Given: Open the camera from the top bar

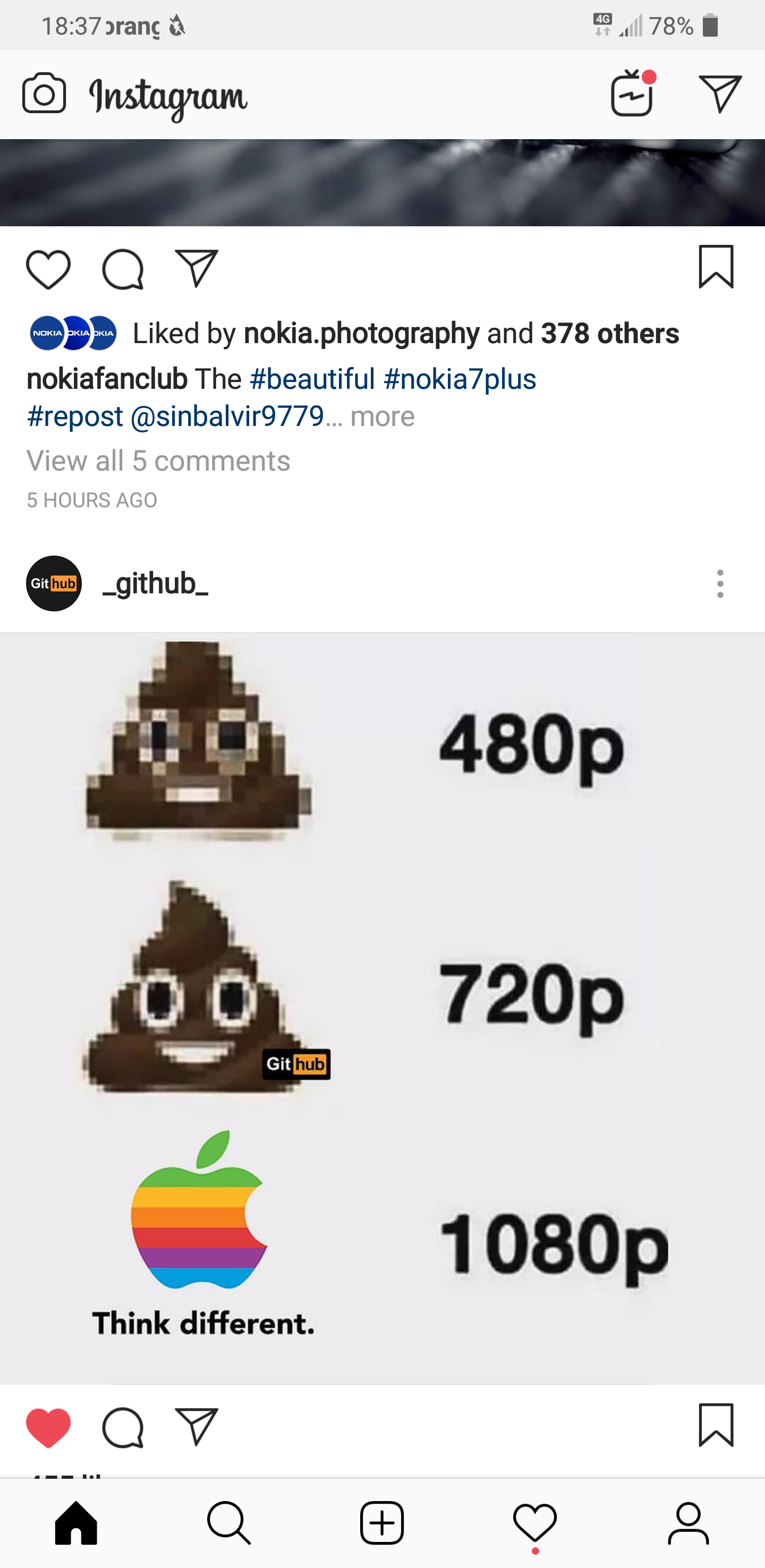Looking at the screenshot, I should (44, 93).
